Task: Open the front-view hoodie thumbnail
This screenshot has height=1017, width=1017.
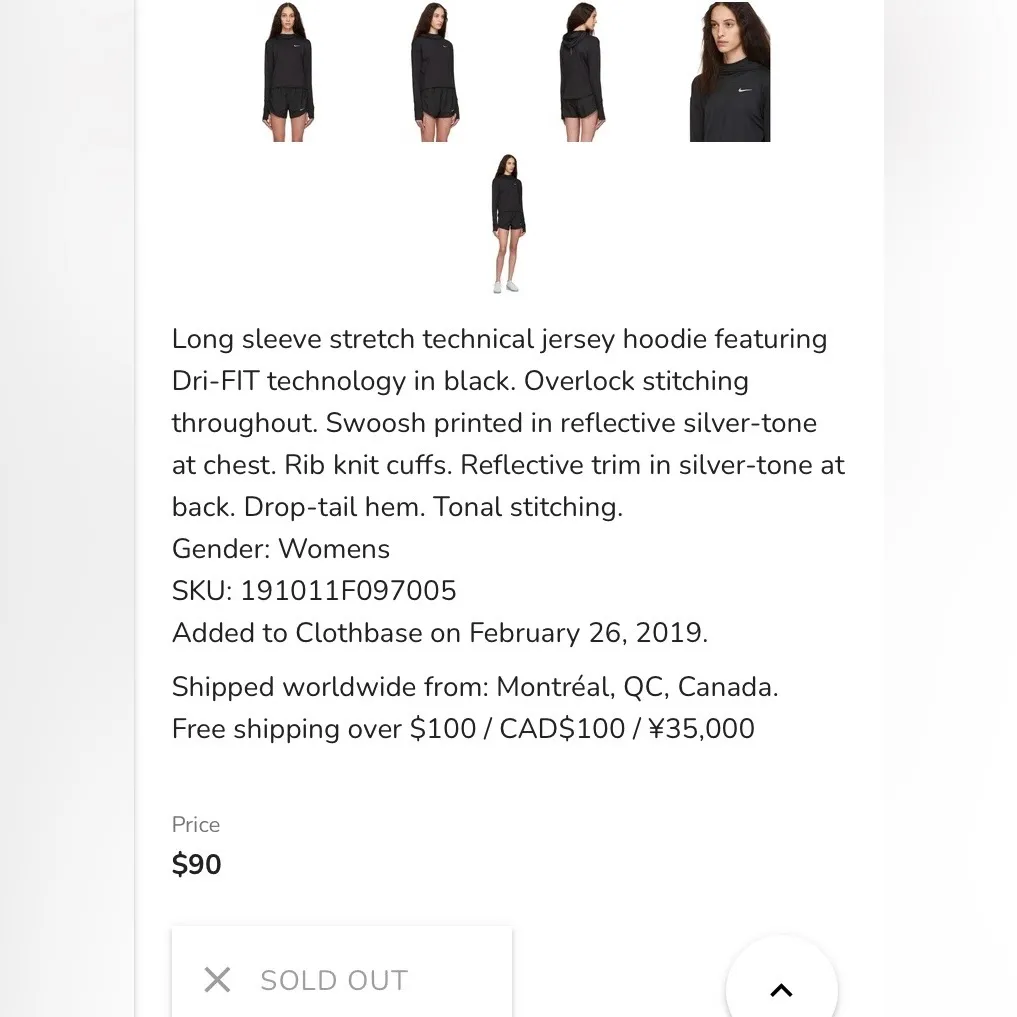Action: [x=288, y=72]
